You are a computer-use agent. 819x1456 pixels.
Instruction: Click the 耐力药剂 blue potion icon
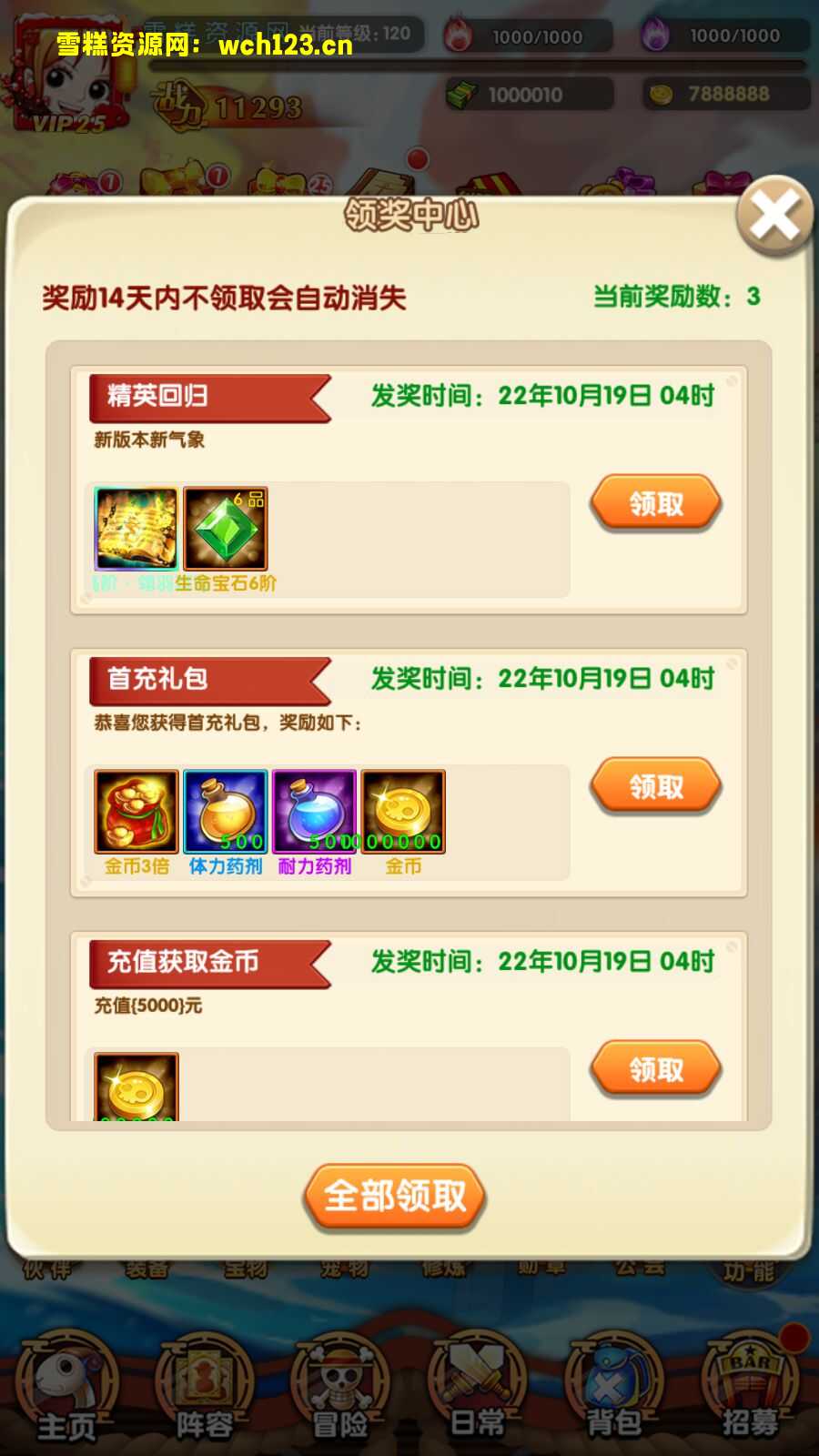(313, 811)
